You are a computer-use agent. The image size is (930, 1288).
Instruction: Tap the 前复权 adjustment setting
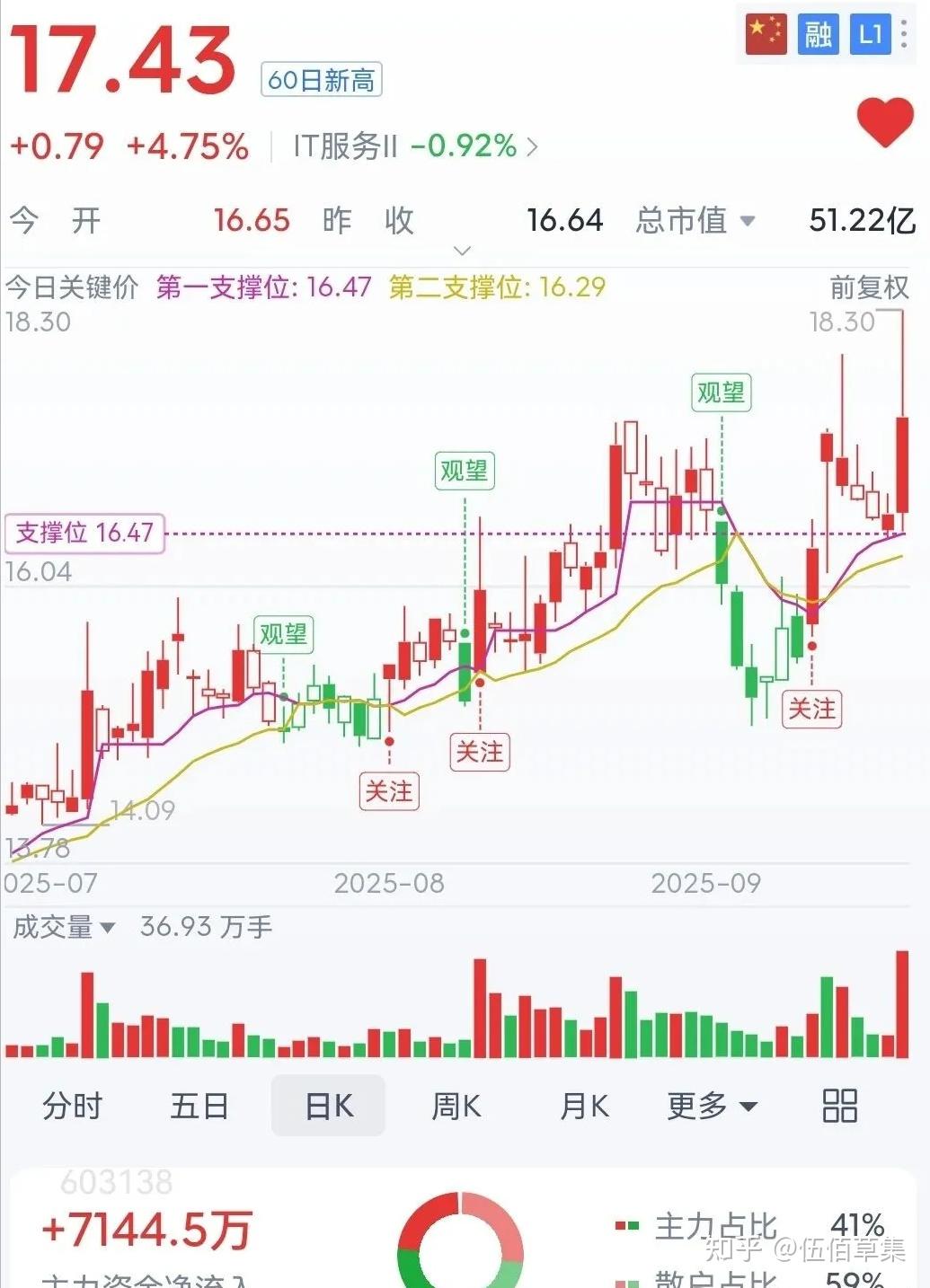[868, 289]
